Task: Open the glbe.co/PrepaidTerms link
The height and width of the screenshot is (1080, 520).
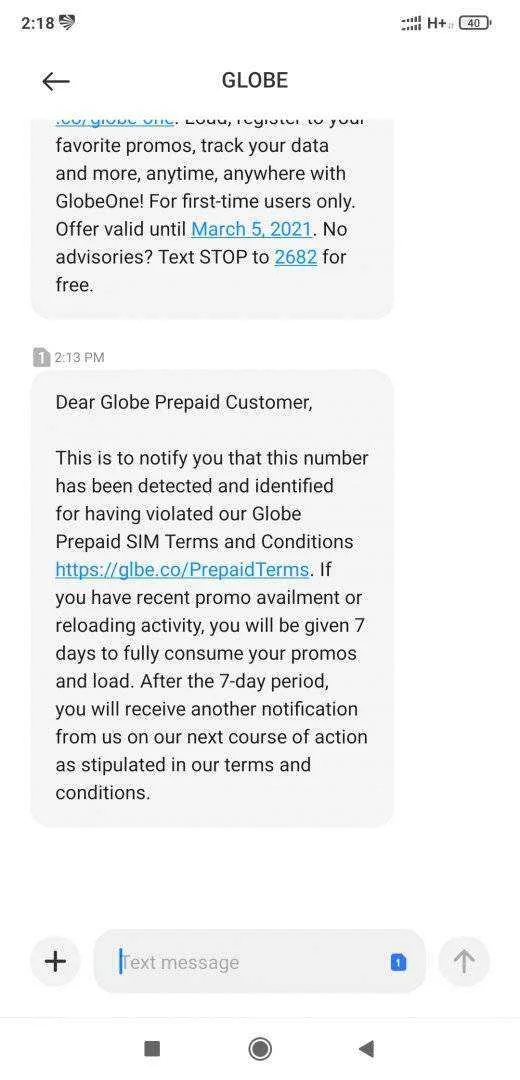Action: click(x=182, y=570)
